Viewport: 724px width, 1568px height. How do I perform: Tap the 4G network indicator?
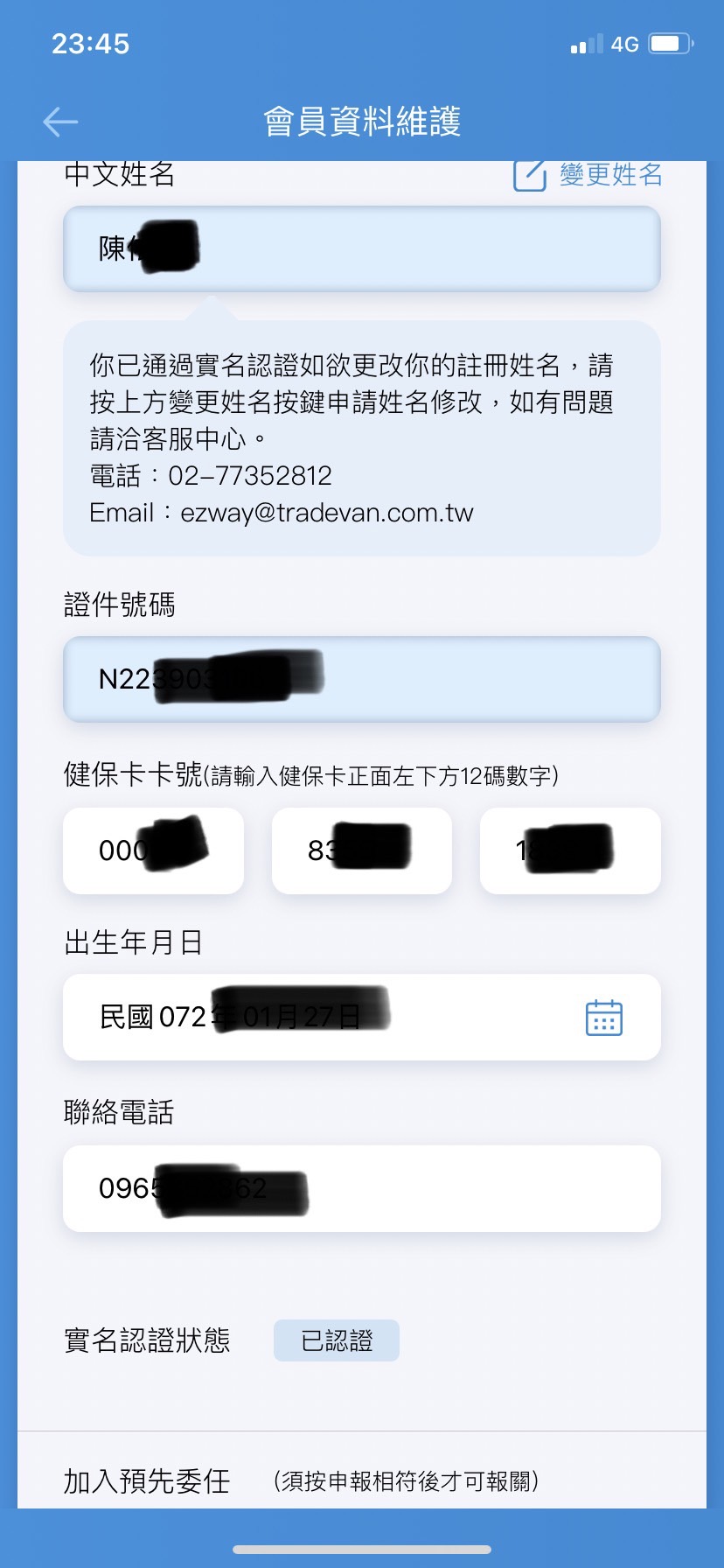click(623, 42)
